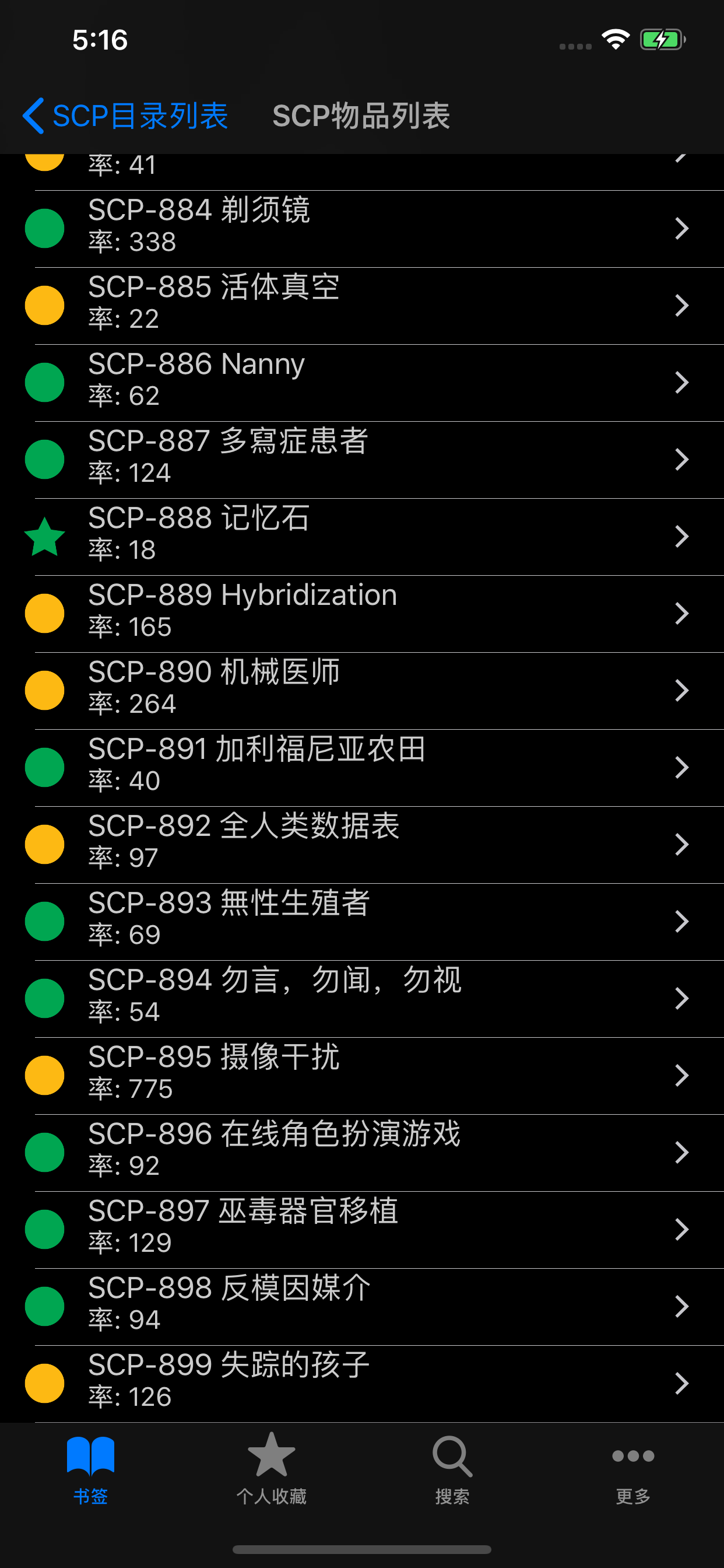Open SCP-891 加利福尼亚农田 entry
The height and width of the screenshot is (1568, 724).
point(362,768)
